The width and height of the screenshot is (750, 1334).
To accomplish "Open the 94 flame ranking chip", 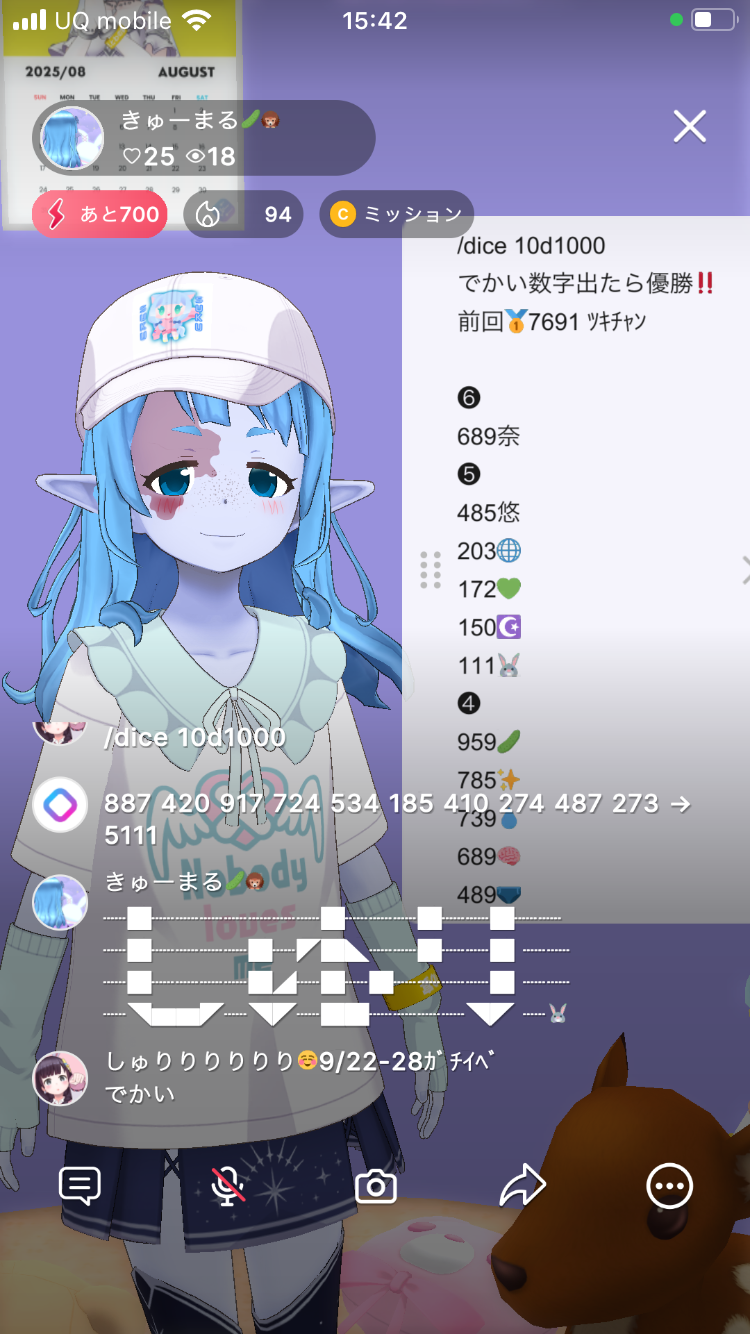I will point(243,214).
